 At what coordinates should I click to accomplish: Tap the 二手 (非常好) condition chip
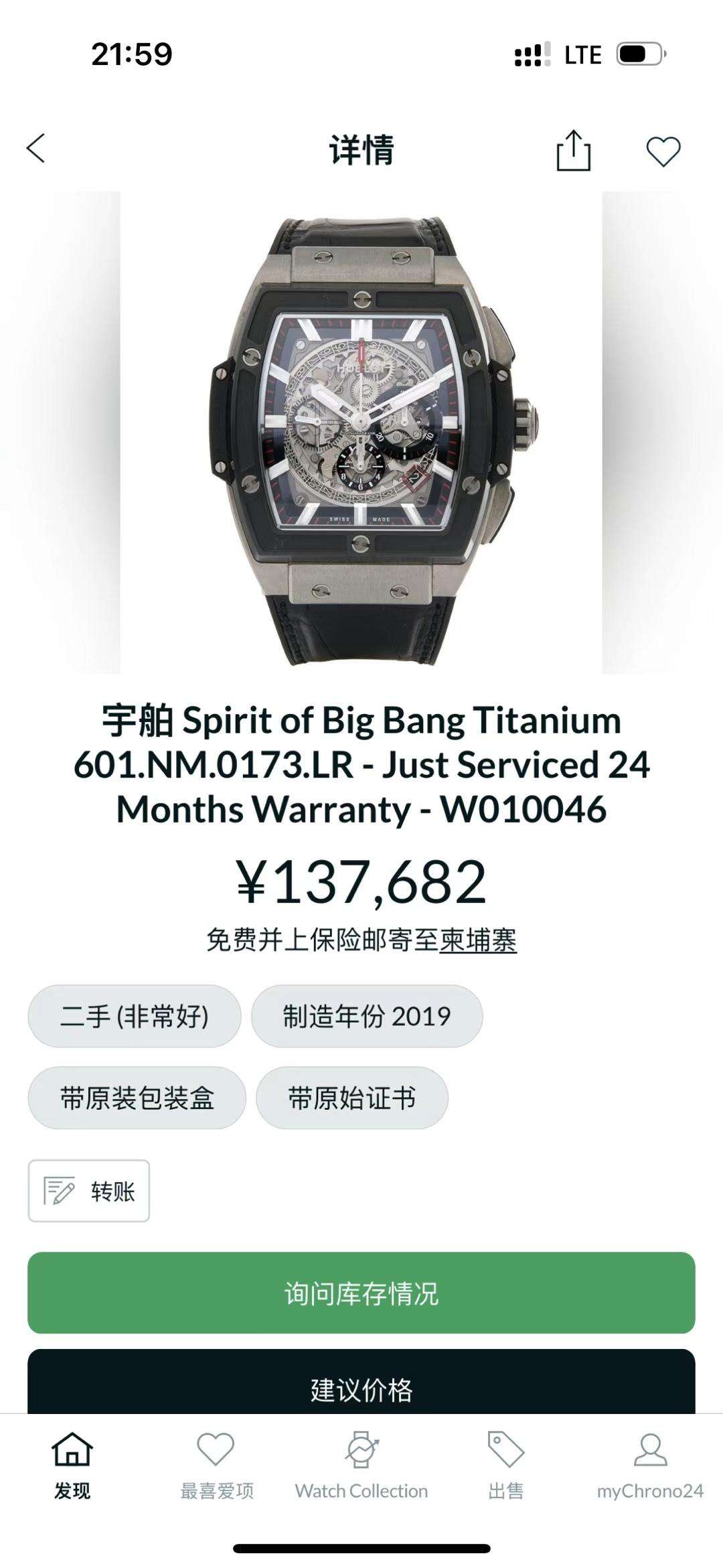coord(135,1016)
